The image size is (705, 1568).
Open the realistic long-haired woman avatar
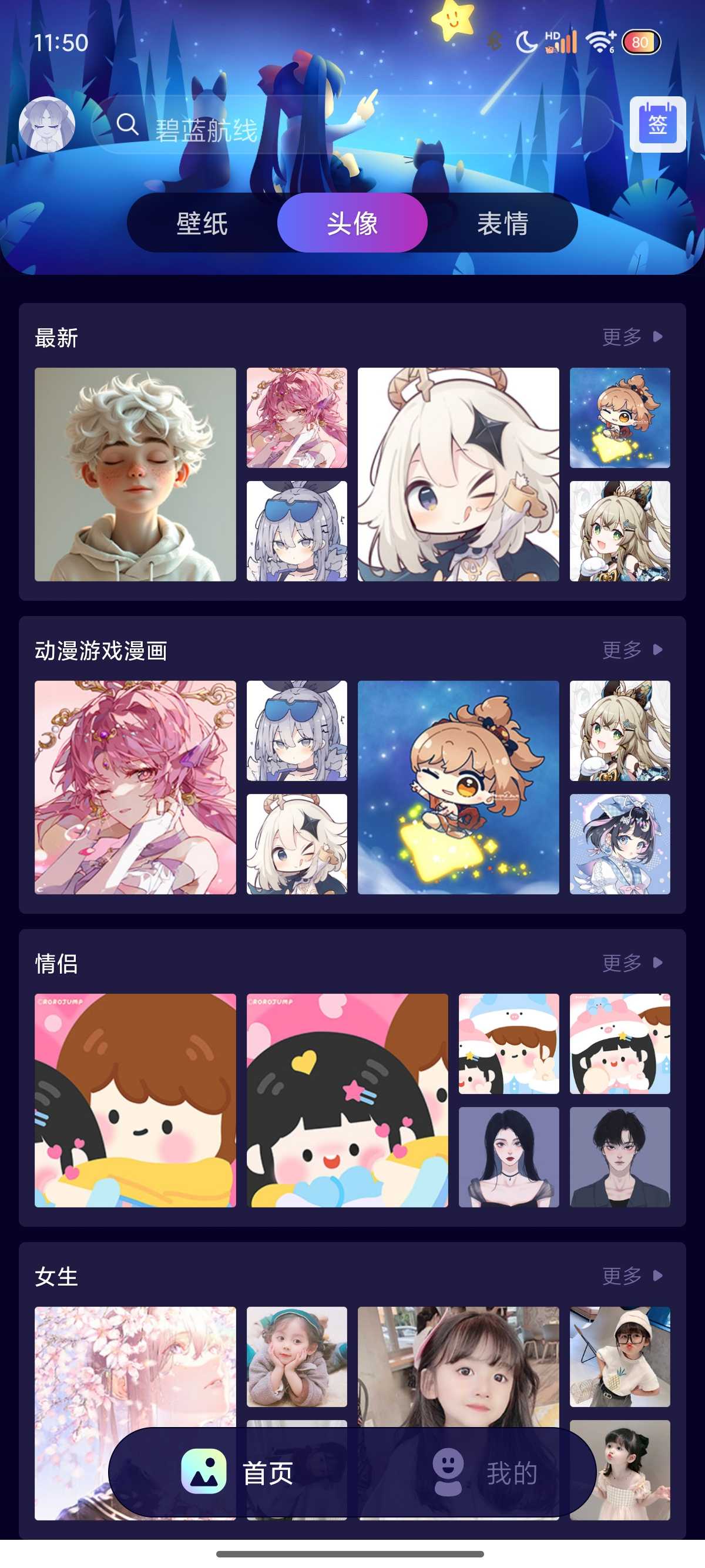(508, 1156)
